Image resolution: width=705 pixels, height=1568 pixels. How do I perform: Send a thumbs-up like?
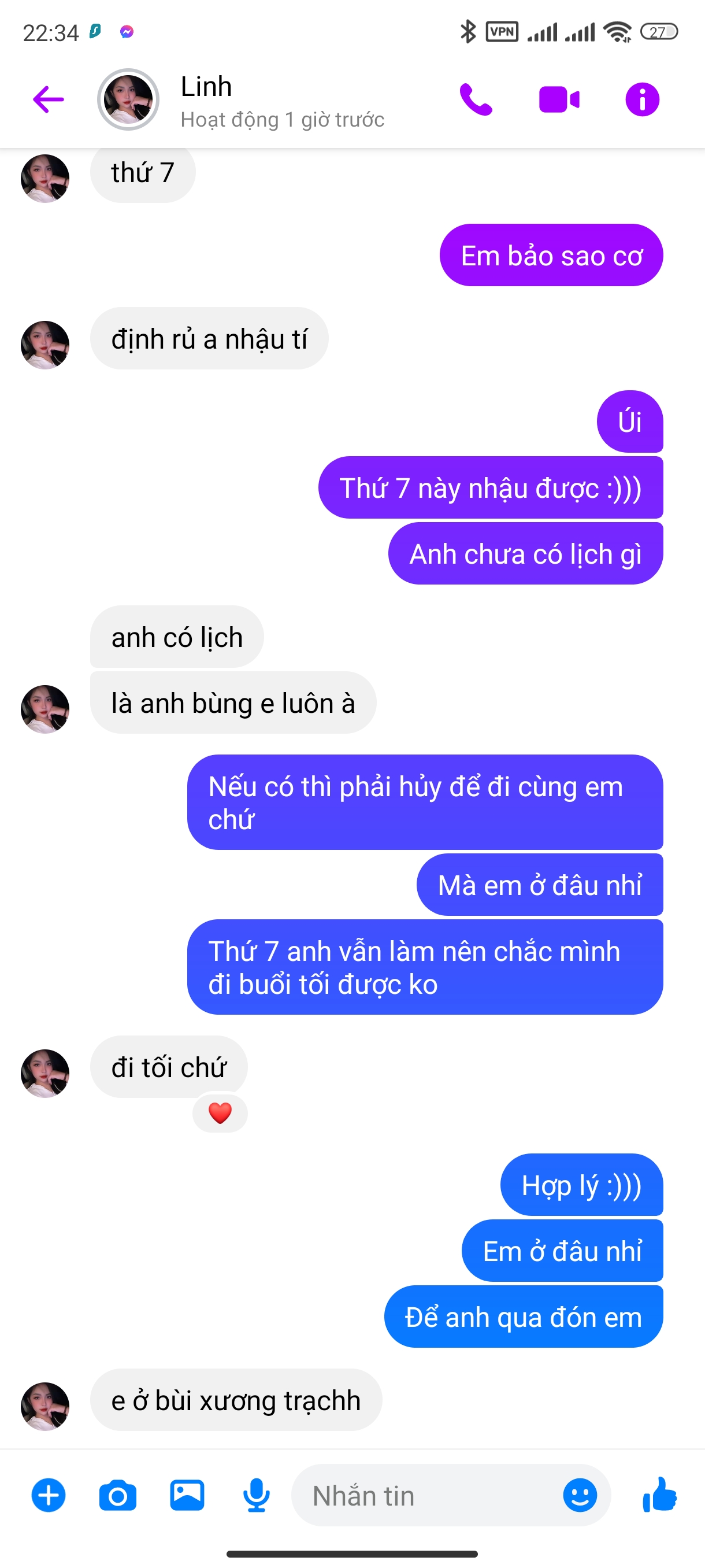(659, 1495)
